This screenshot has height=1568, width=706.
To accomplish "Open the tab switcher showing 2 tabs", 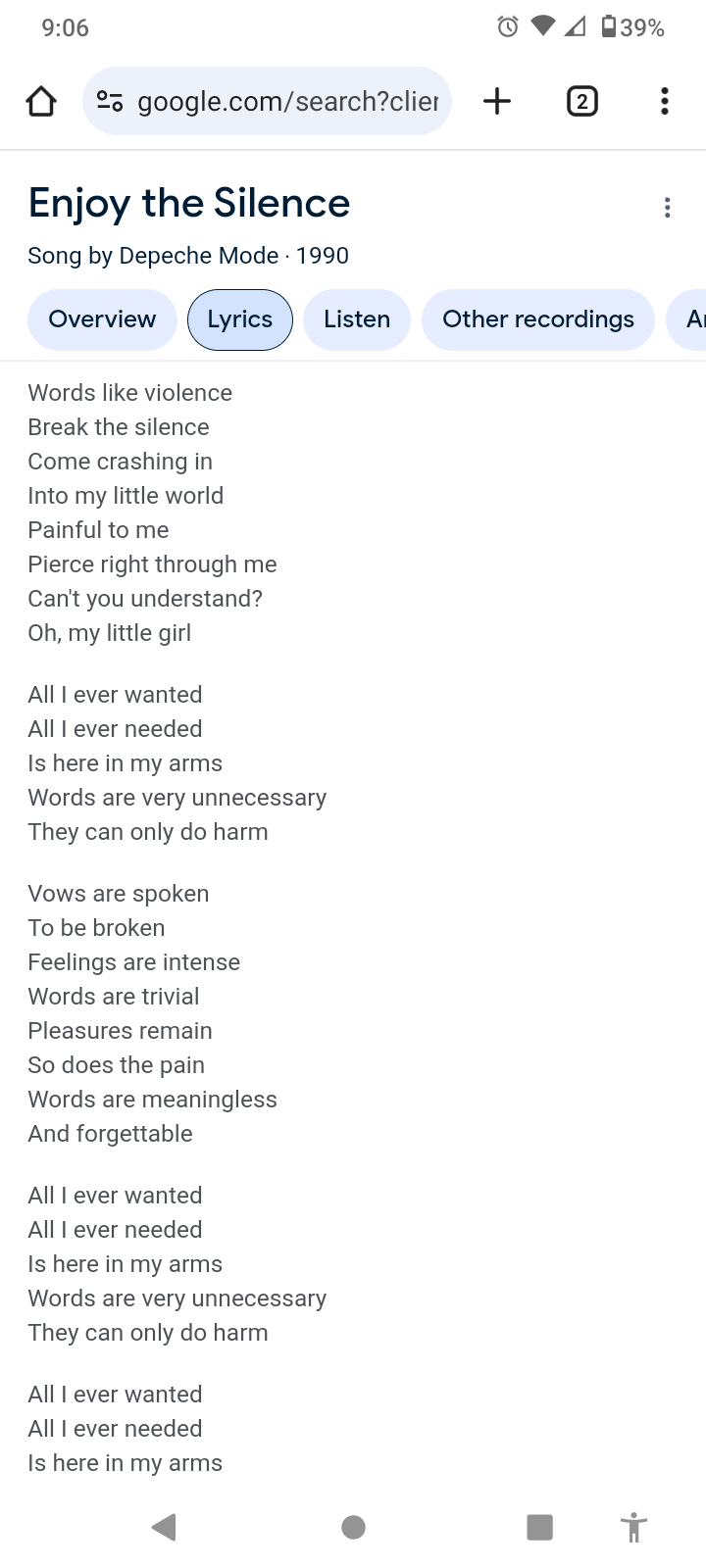I will pyautogui.click(x=581, y=101).
